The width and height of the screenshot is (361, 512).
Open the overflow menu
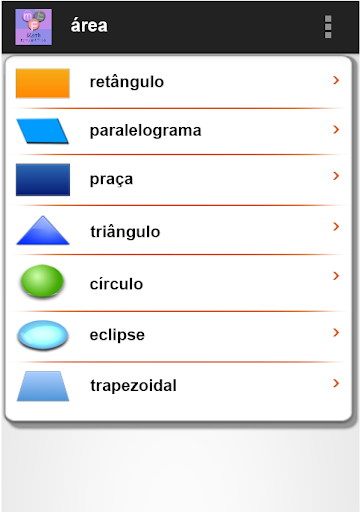point(328,27)
